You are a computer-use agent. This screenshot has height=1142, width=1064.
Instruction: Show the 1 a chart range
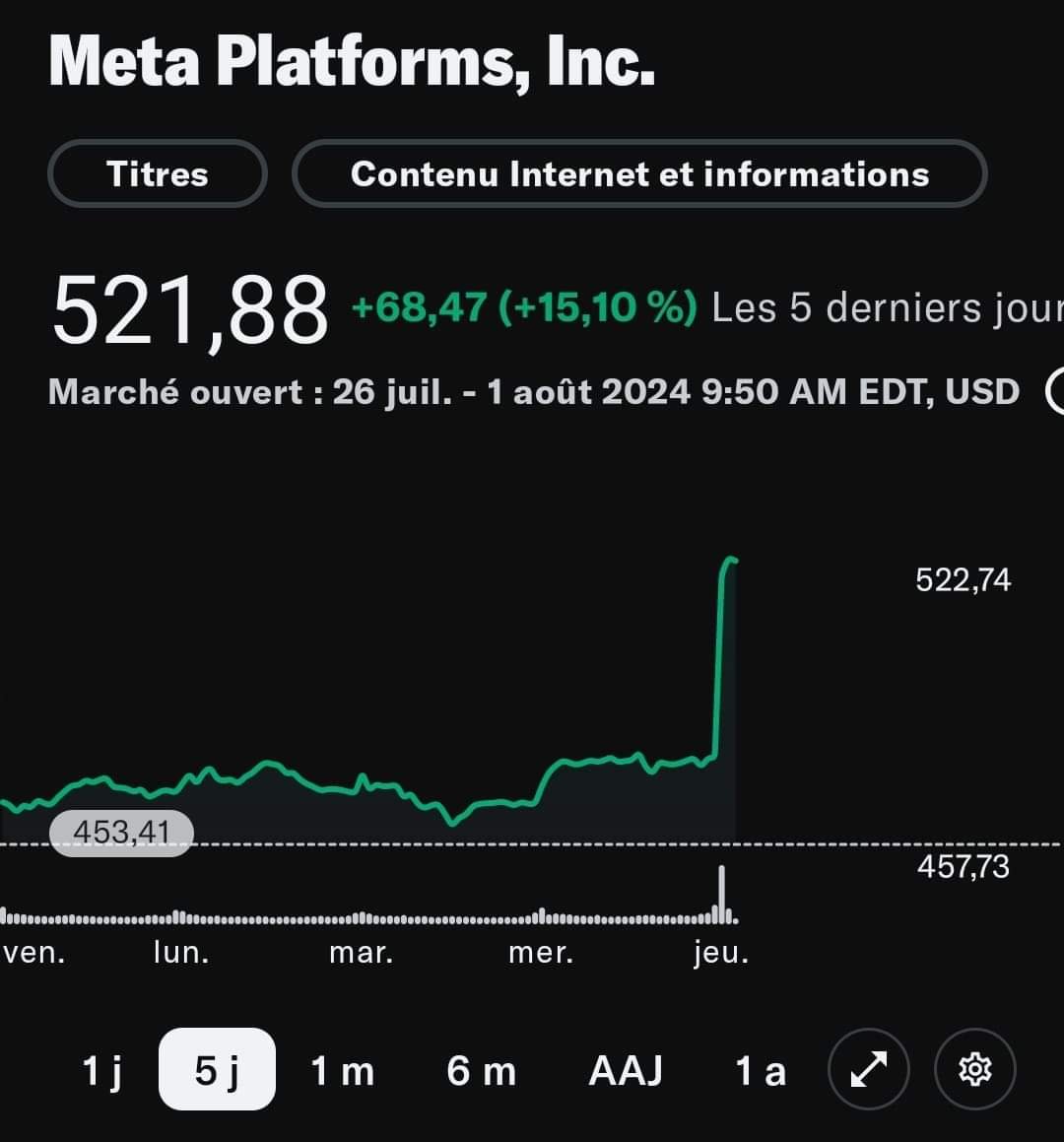[x=761, y=1070]
